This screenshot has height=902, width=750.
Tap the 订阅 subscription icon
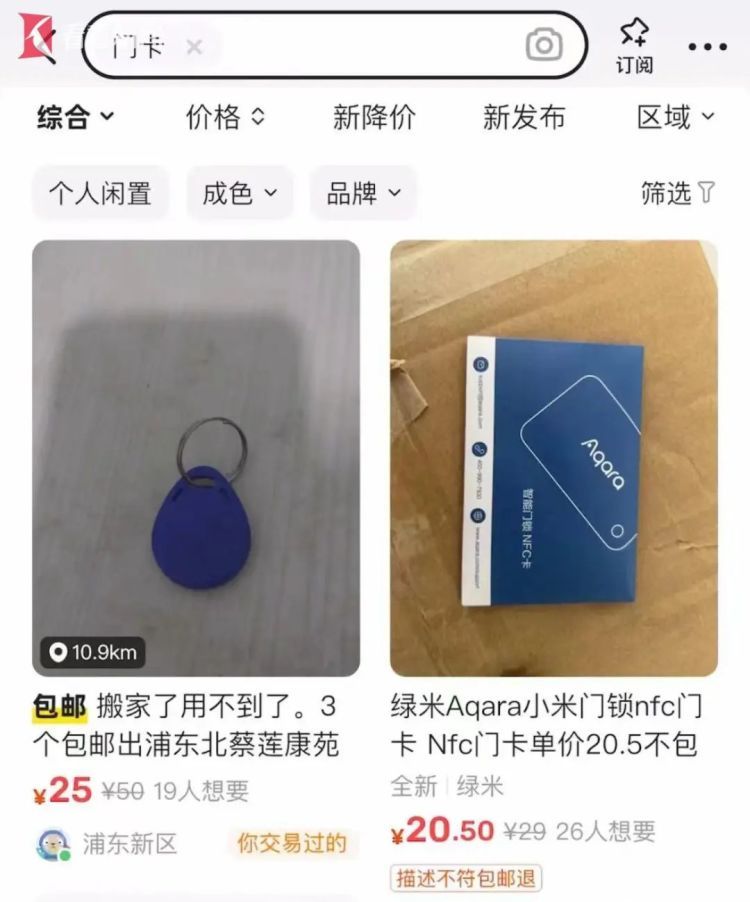tap(634, 45)
